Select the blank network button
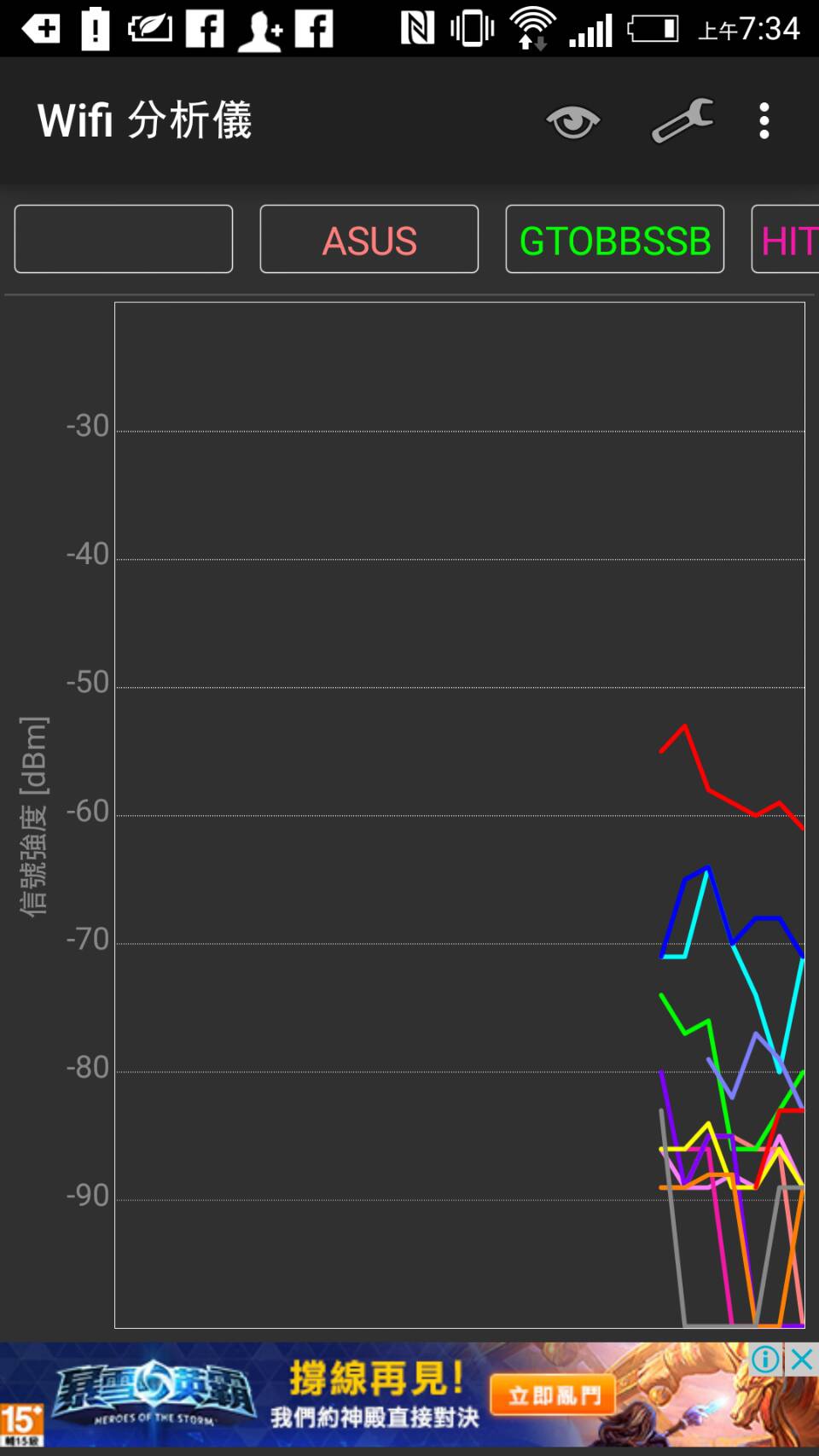Screen dimensions: 819x1456 click(x=124, y=239)
